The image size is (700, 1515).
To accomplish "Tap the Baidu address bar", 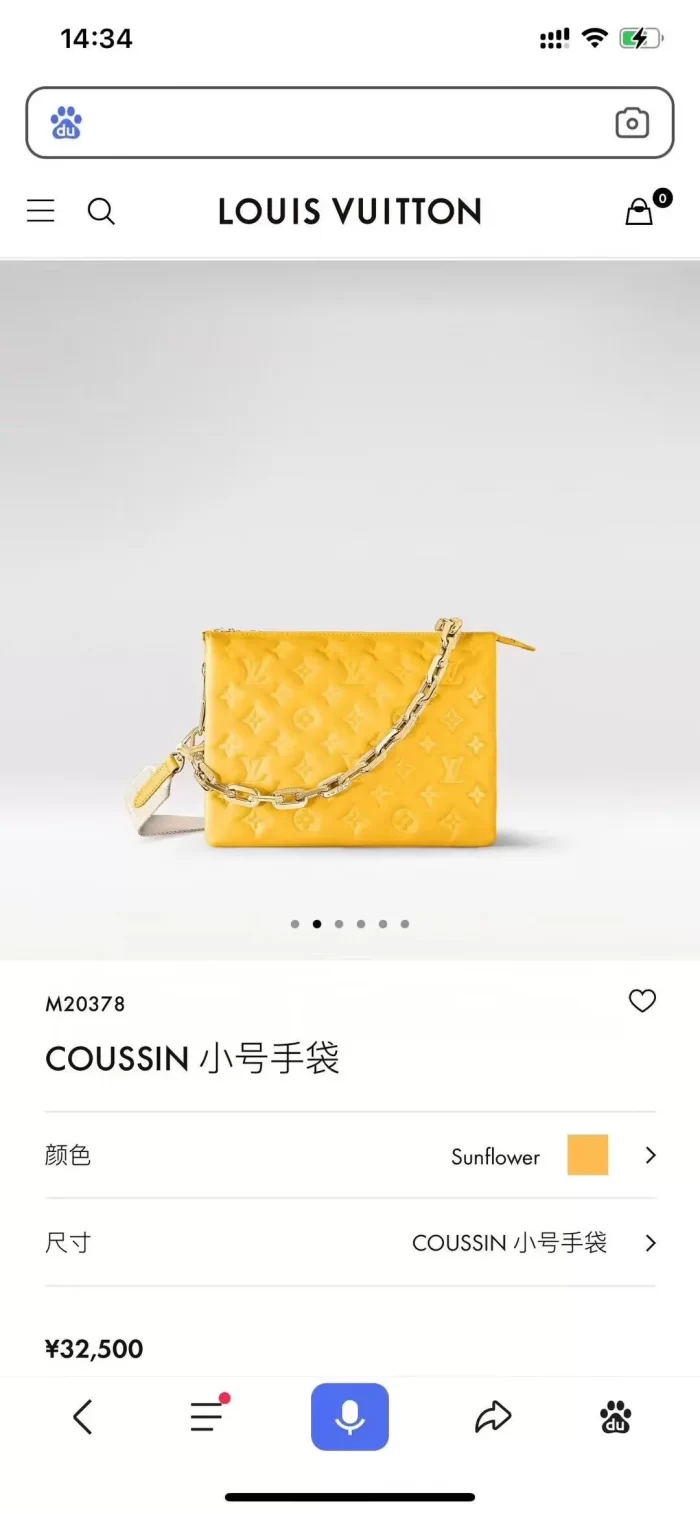I will click(350, 123).
